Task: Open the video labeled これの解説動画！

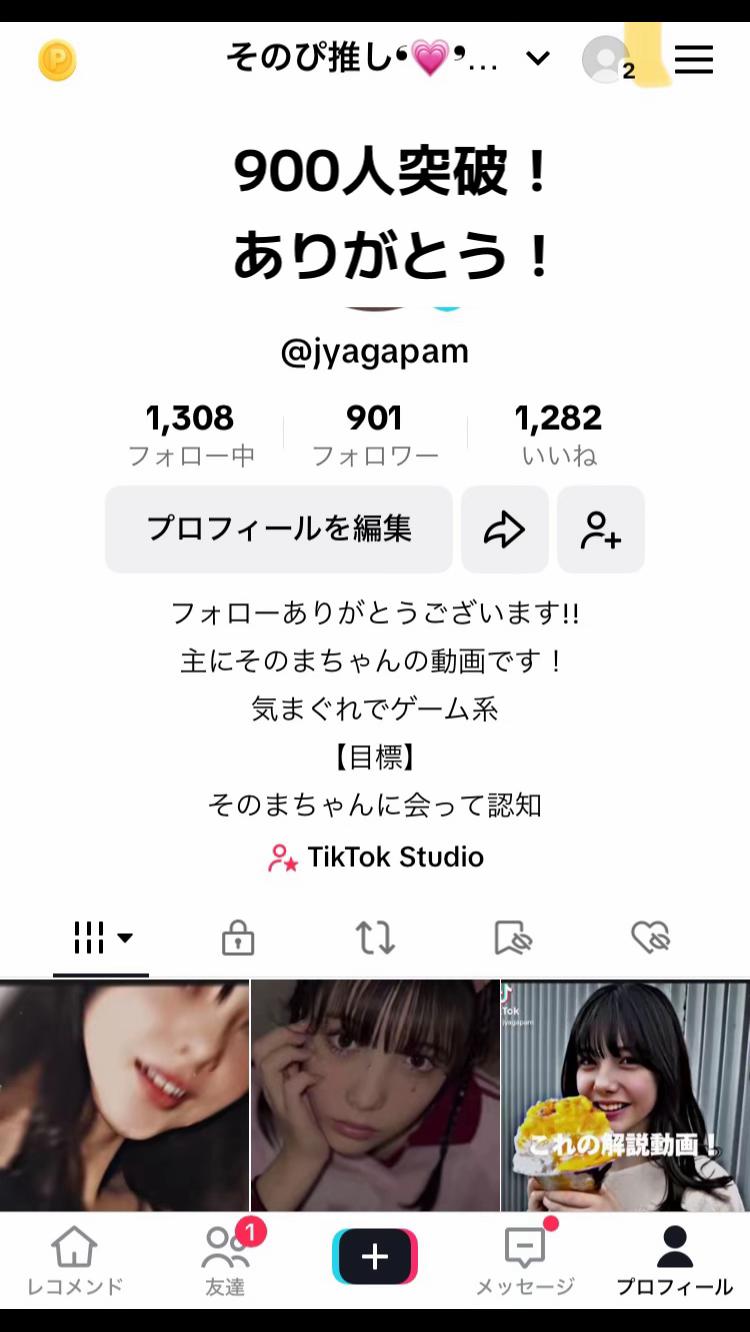Action: point(625,1096)
